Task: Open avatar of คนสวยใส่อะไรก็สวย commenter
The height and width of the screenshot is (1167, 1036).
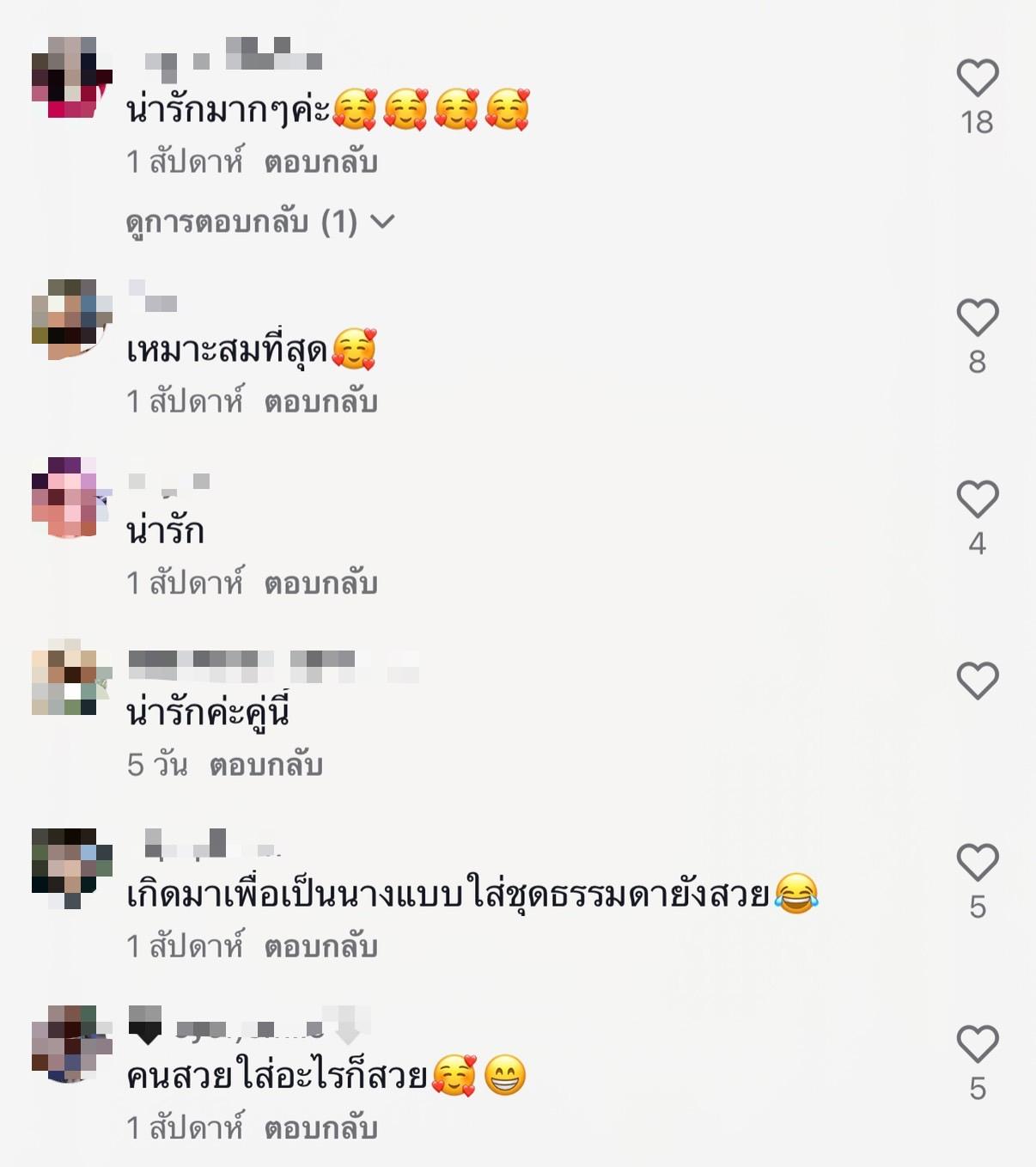Action: click(x=71, y=1043)
